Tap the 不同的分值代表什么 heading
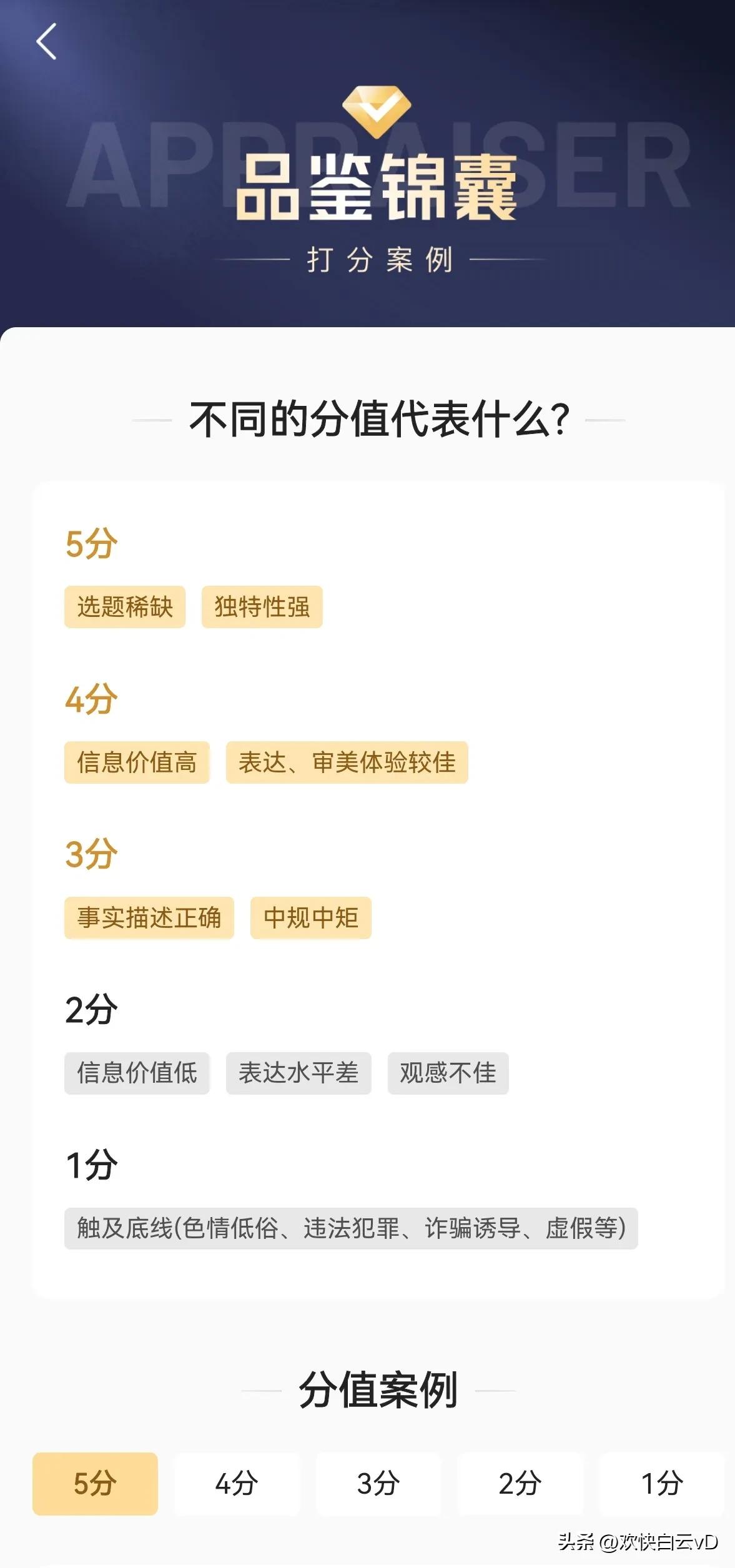Image resolution: width=735 pixels, height=1568 pixels. click(x=378, y=420)
